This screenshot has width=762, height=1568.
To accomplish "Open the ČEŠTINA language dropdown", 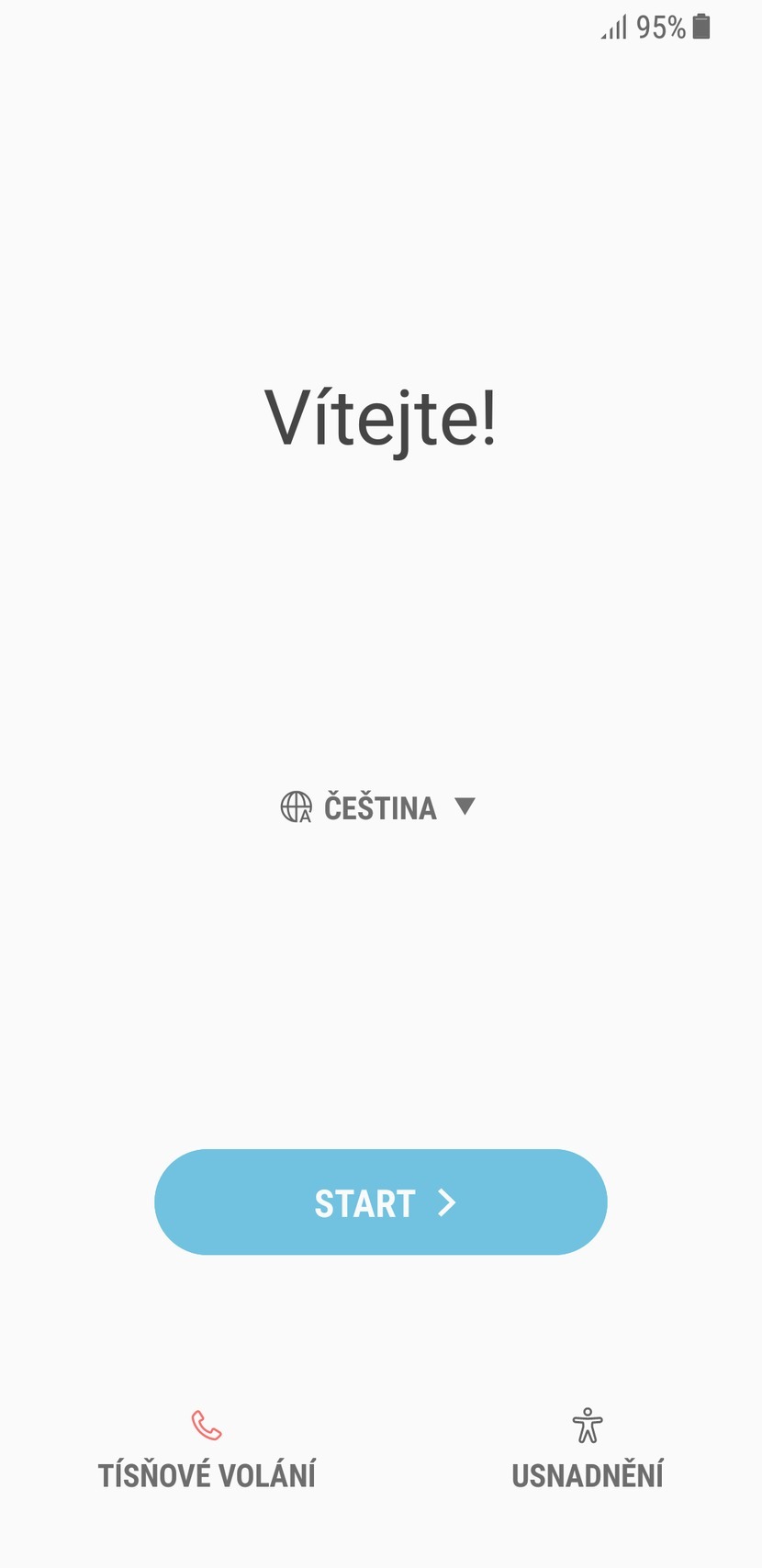I will [378, 807].
